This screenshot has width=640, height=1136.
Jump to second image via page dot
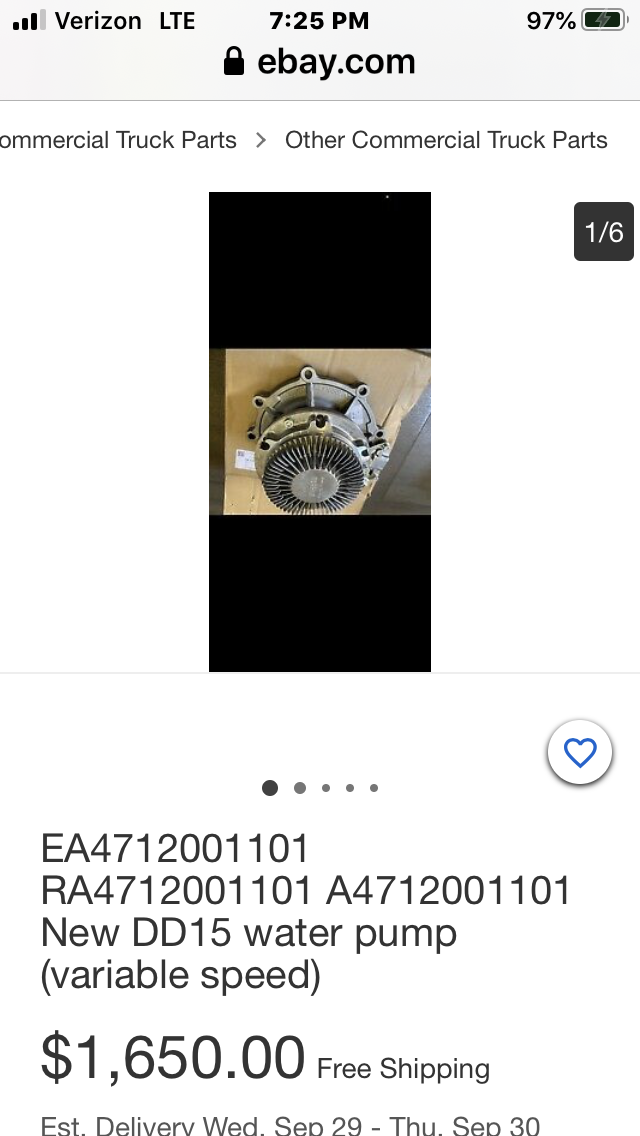[x=300, y=788]
